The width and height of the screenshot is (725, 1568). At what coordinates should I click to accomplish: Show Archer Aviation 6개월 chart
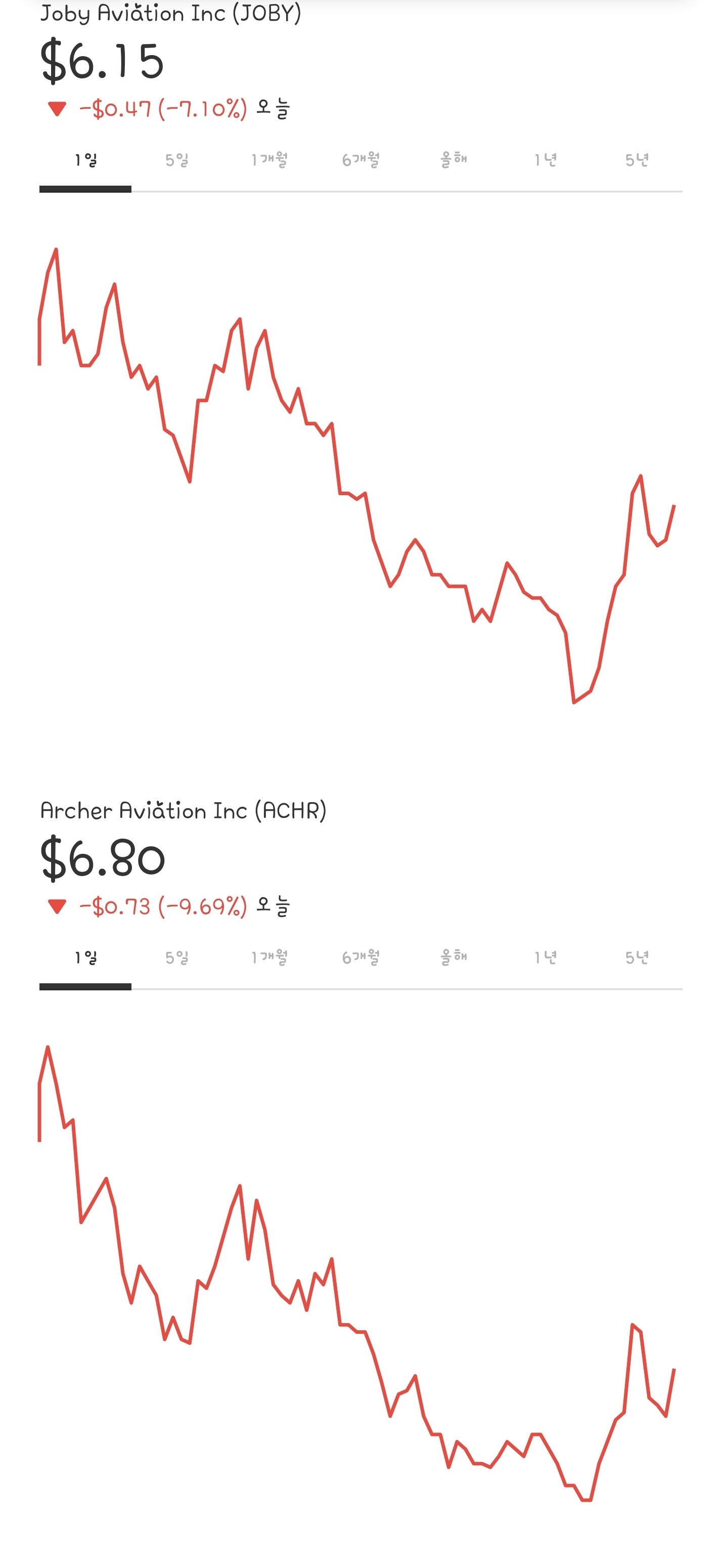click(360, 958)
